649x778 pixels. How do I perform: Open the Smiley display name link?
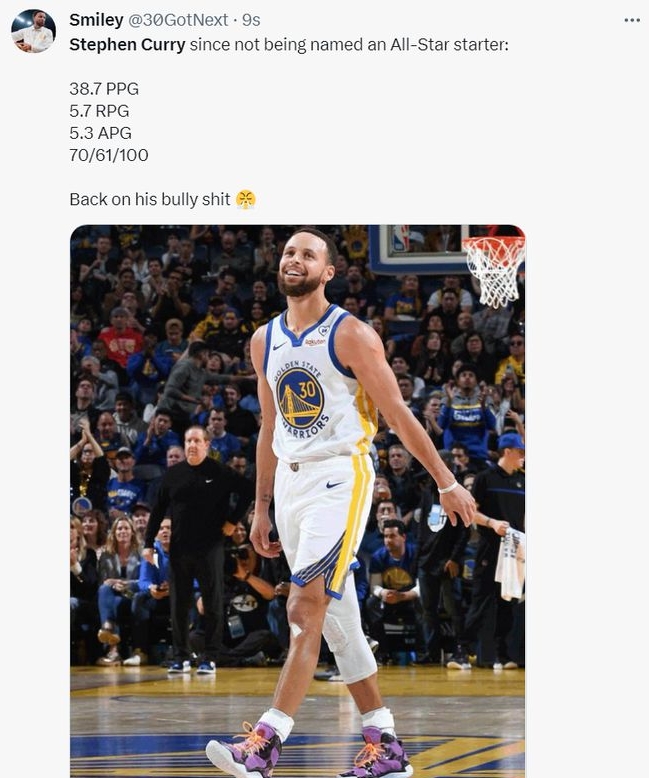96,20
